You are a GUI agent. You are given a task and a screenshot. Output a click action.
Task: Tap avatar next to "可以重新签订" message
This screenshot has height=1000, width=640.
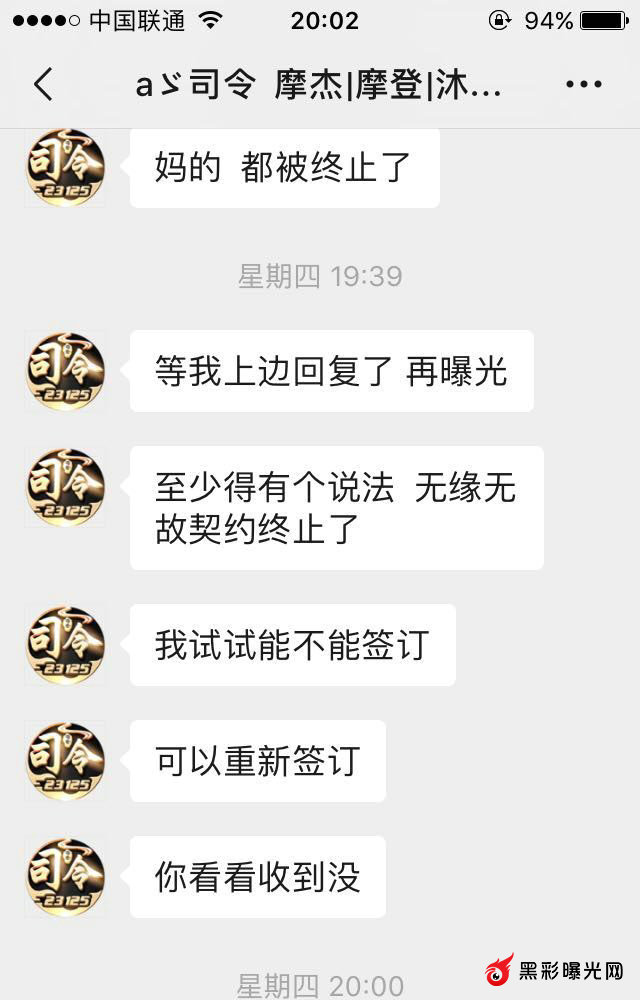pos(65,761)
